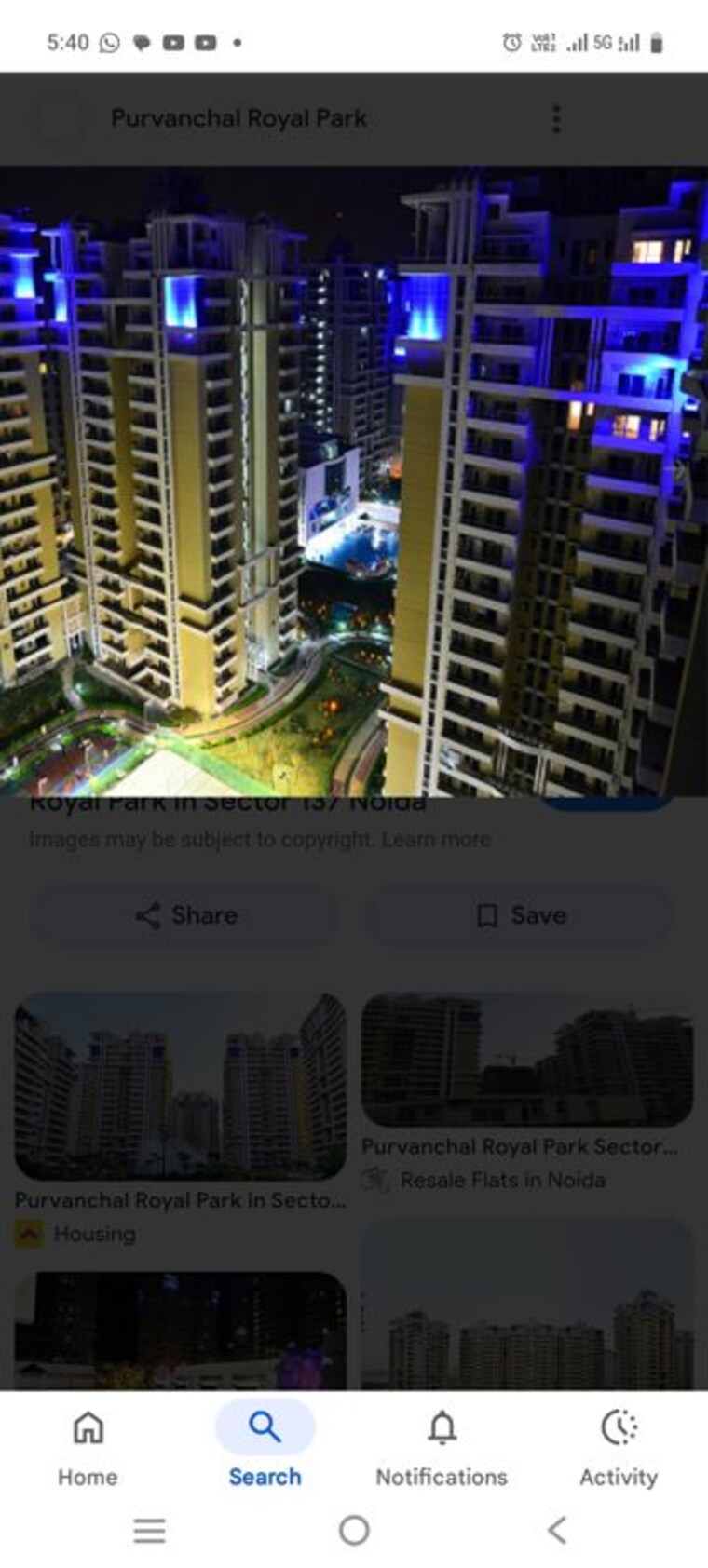This screenshot has width=708, height=1568.
Task: Go back using the system back button
Action: [x=557, y=1530]
